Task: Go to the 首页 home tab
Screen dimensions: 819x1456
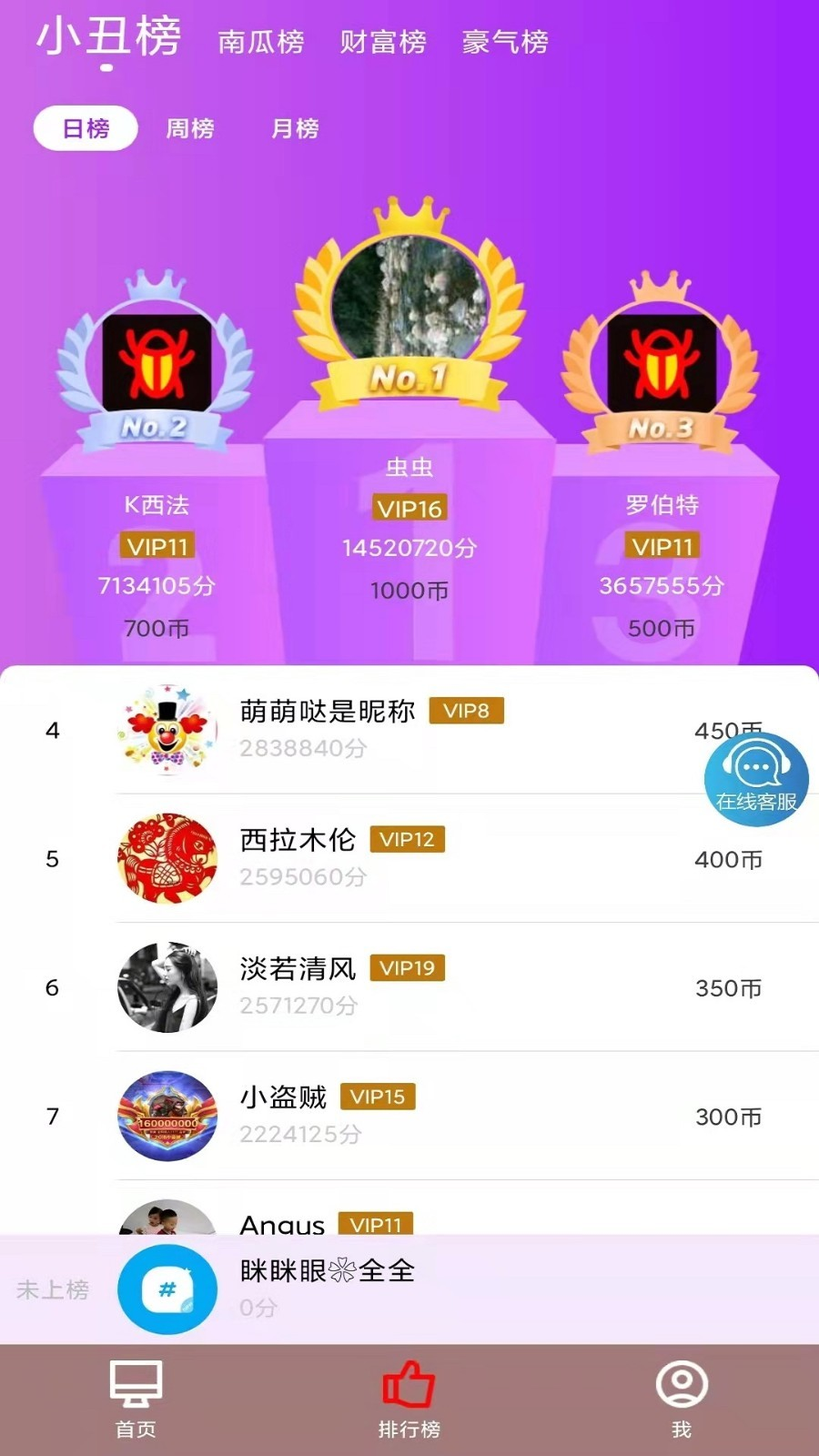Action: (x=136, y=1399)
